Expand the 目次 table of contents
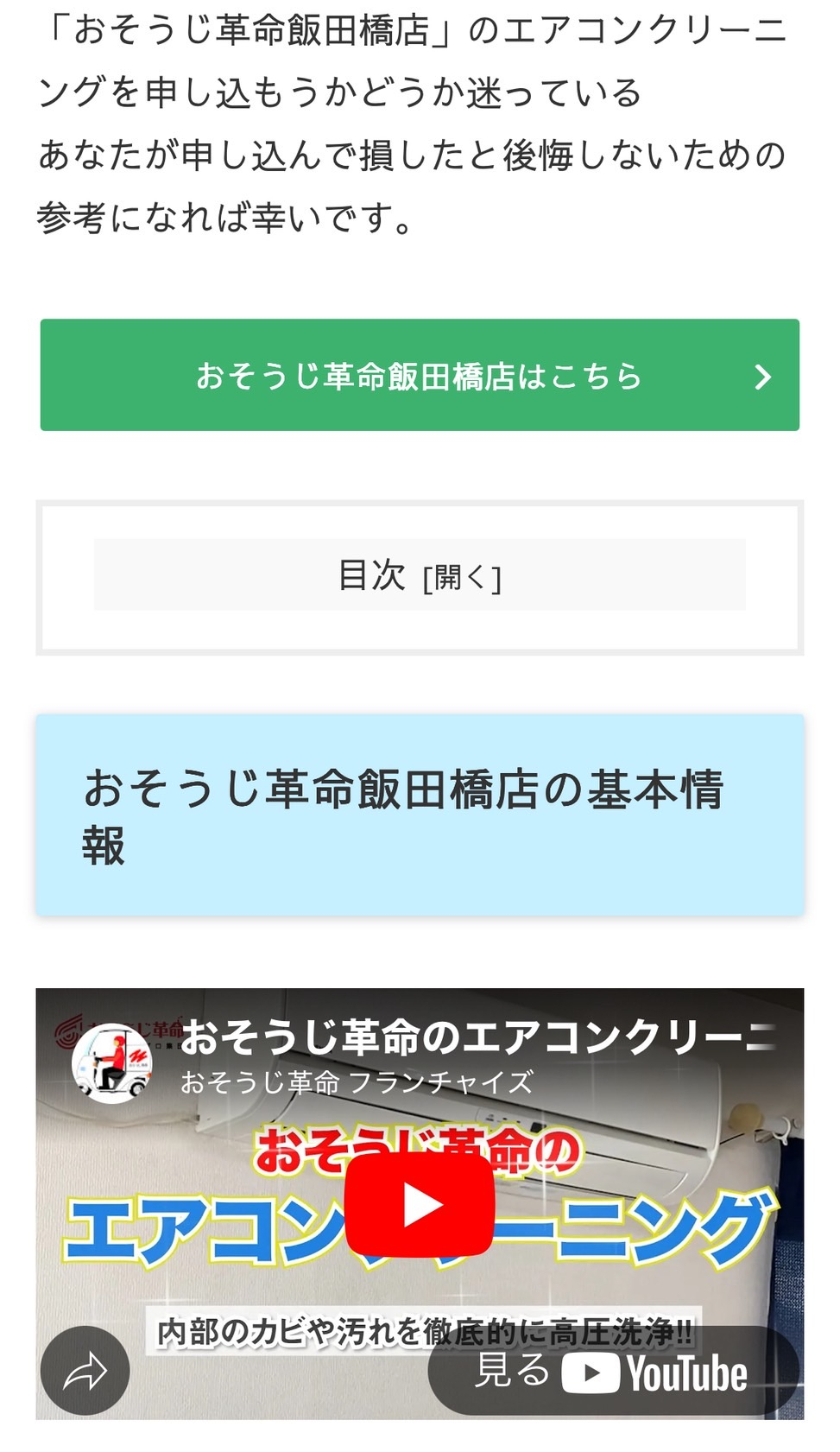Image resolution: width=840 pixels, height=1452 pixels. click(461, 577)
